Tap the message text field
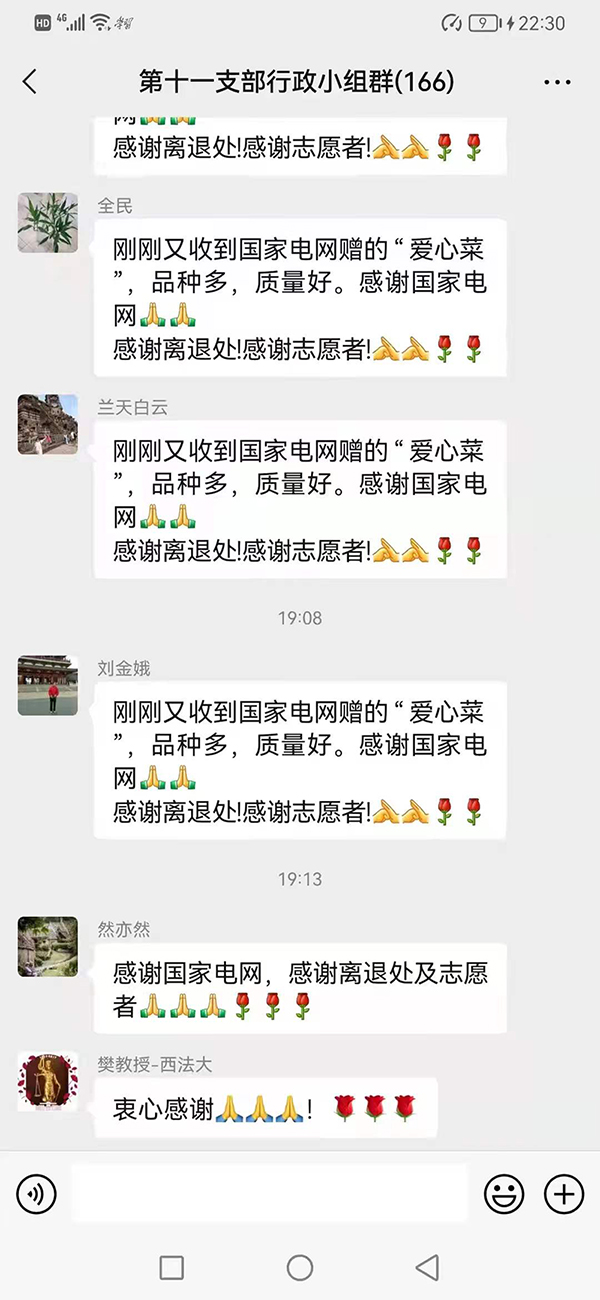 [269, 1193]
